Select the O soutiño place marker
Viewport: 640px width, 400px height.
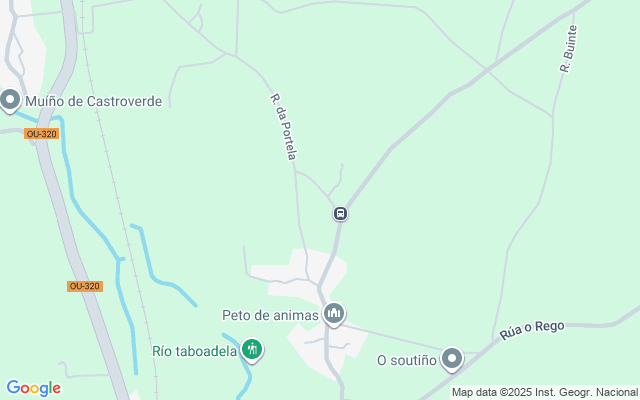(452, 358)
